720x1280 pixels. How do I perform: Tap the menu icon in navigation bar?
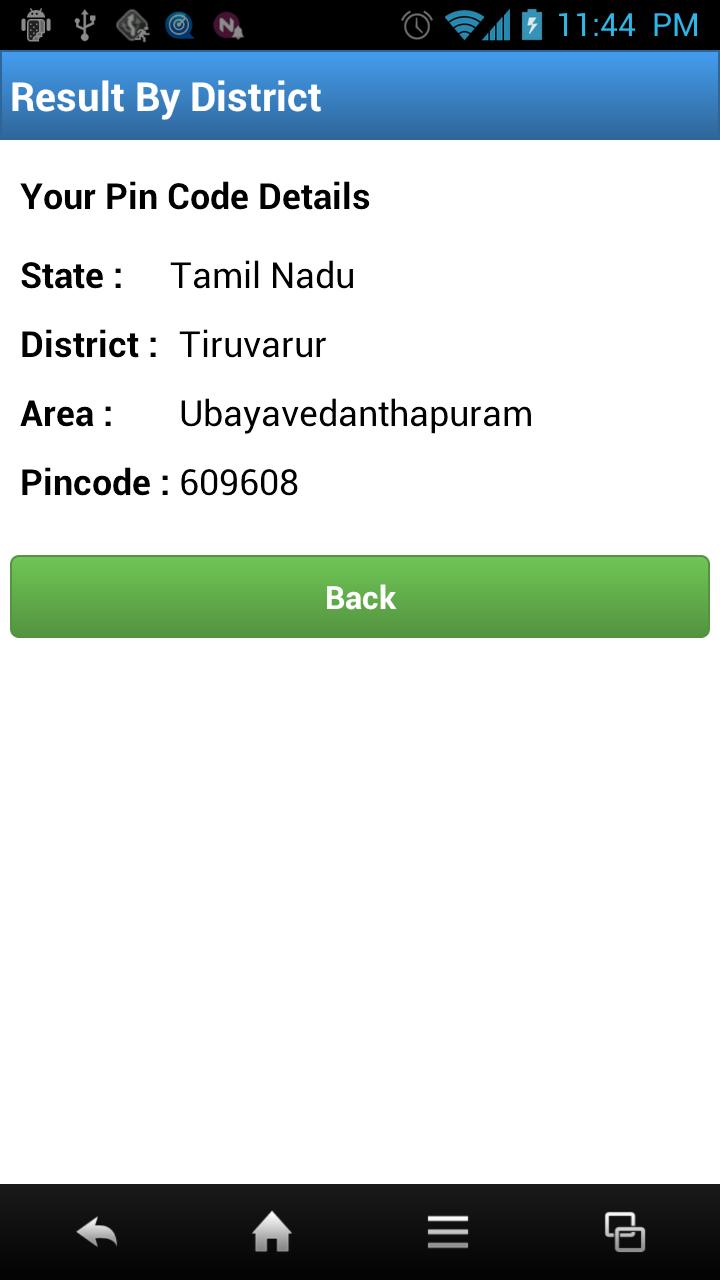pyautogui.click(x=448, y=1232)
